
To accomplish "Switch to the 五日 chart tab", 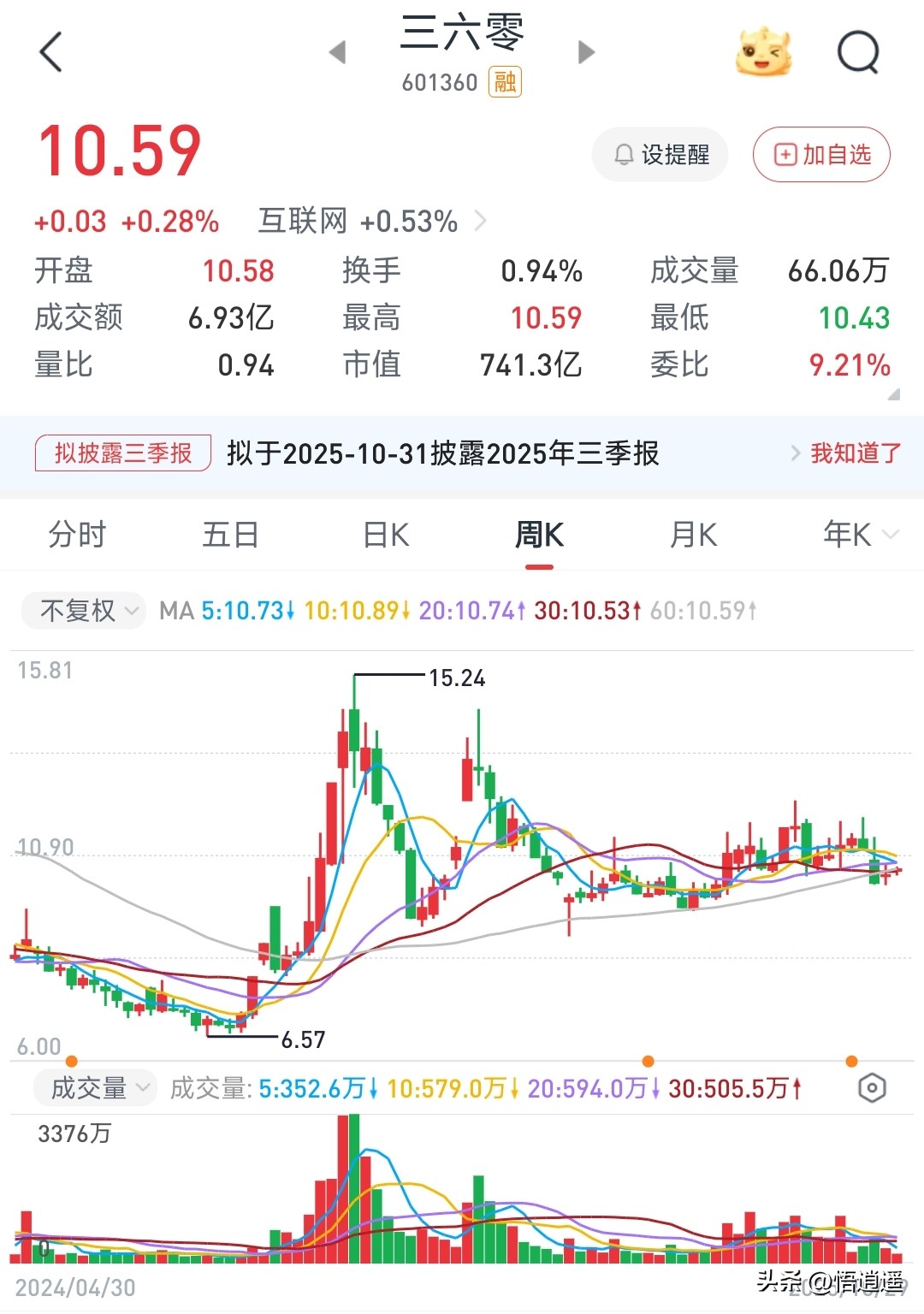I will (x=230, y=536).
